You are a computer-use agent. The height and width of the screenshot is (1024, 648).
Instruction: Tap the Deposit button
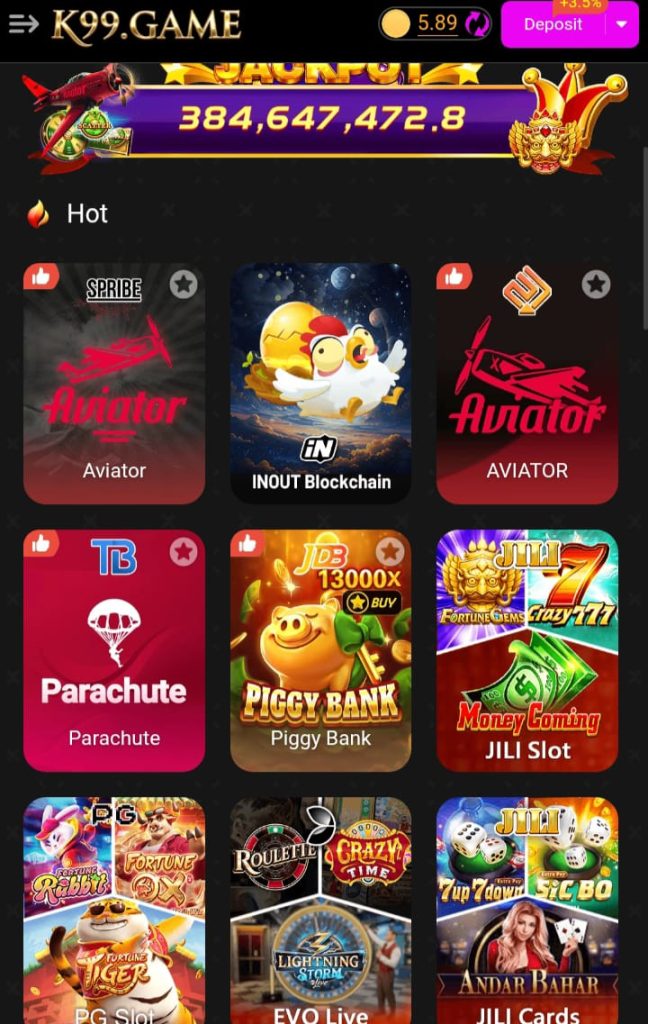(x=553, y=24)
